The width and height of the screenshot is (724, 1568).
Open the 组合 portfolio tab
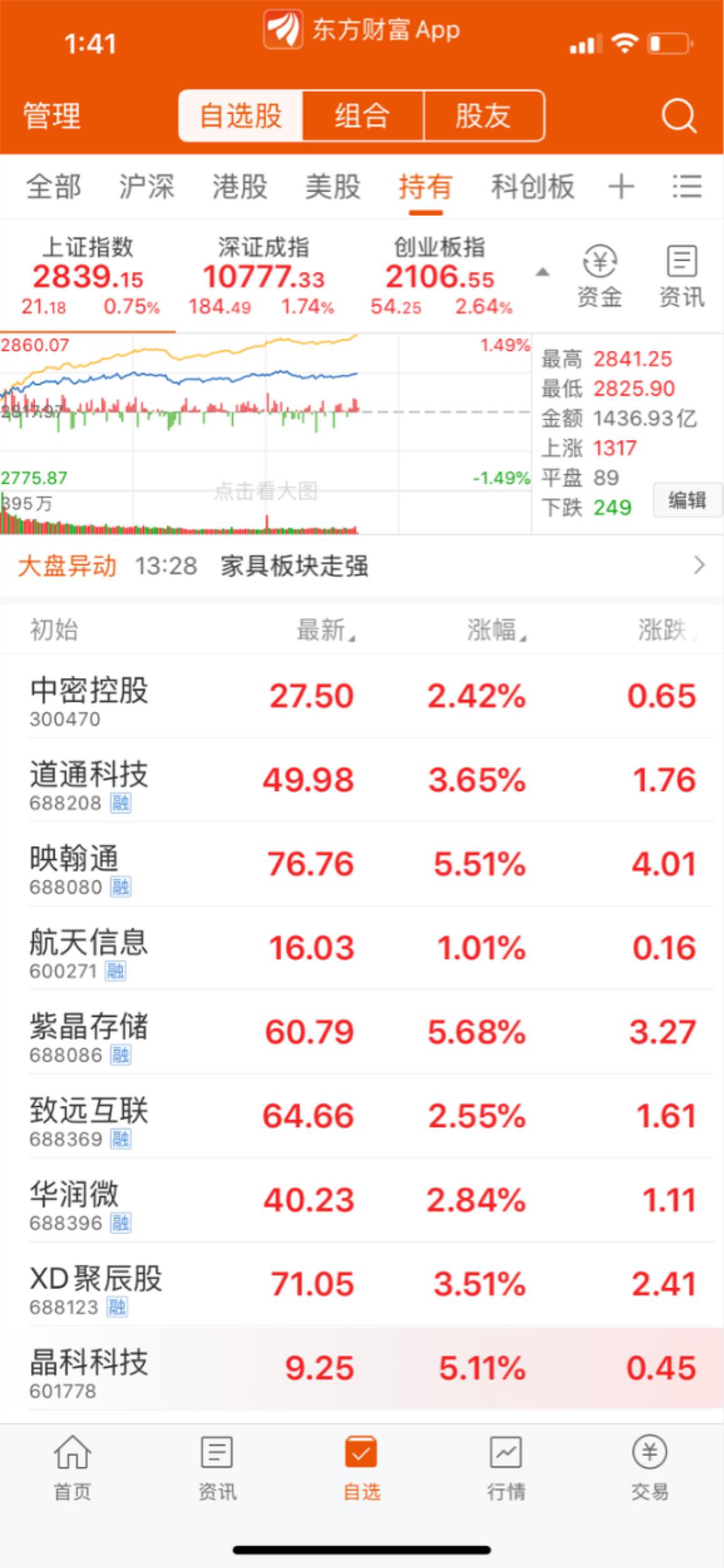click(362, 115)
